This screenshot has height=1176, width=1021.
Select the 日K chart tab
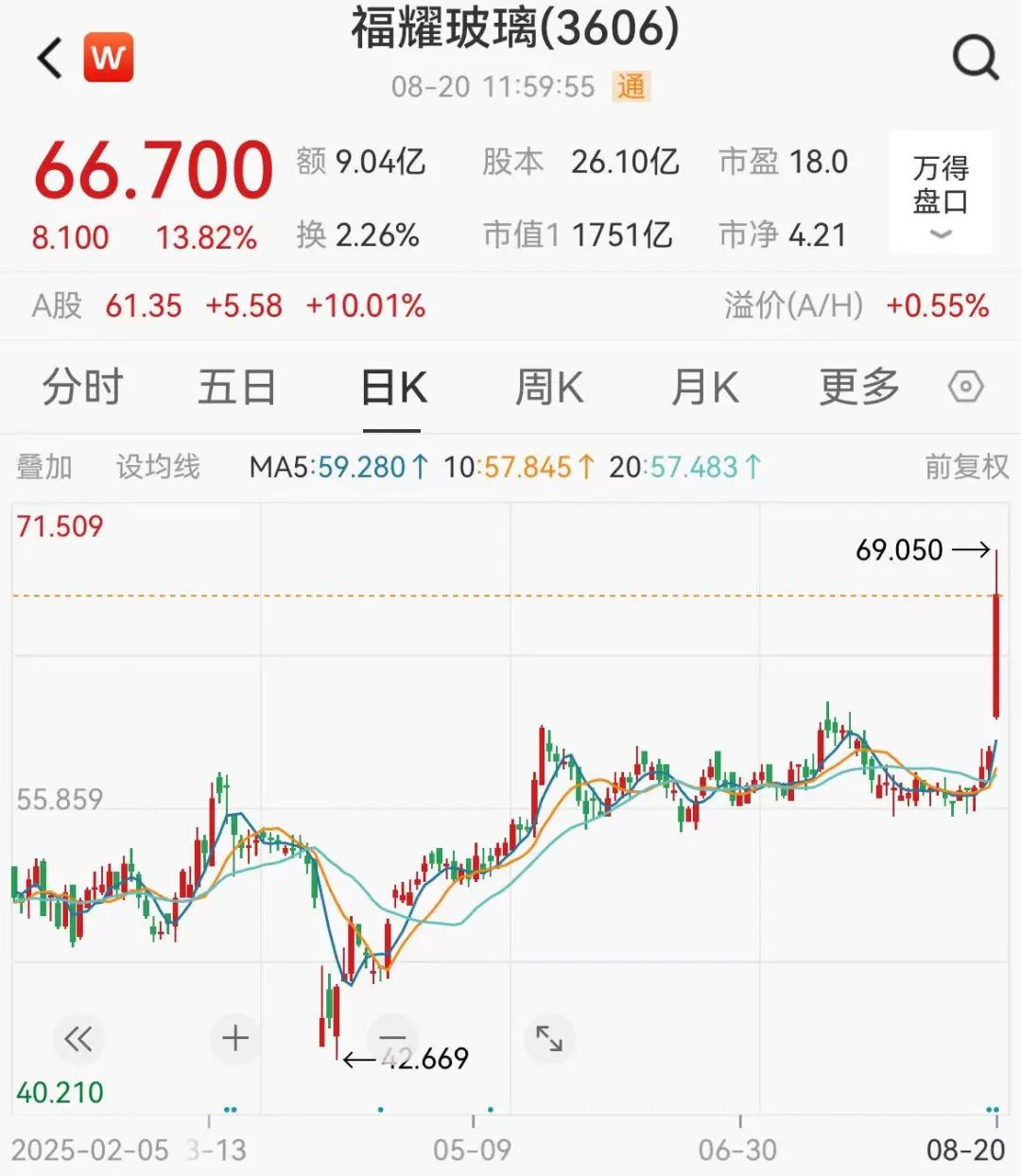(393, 388)
